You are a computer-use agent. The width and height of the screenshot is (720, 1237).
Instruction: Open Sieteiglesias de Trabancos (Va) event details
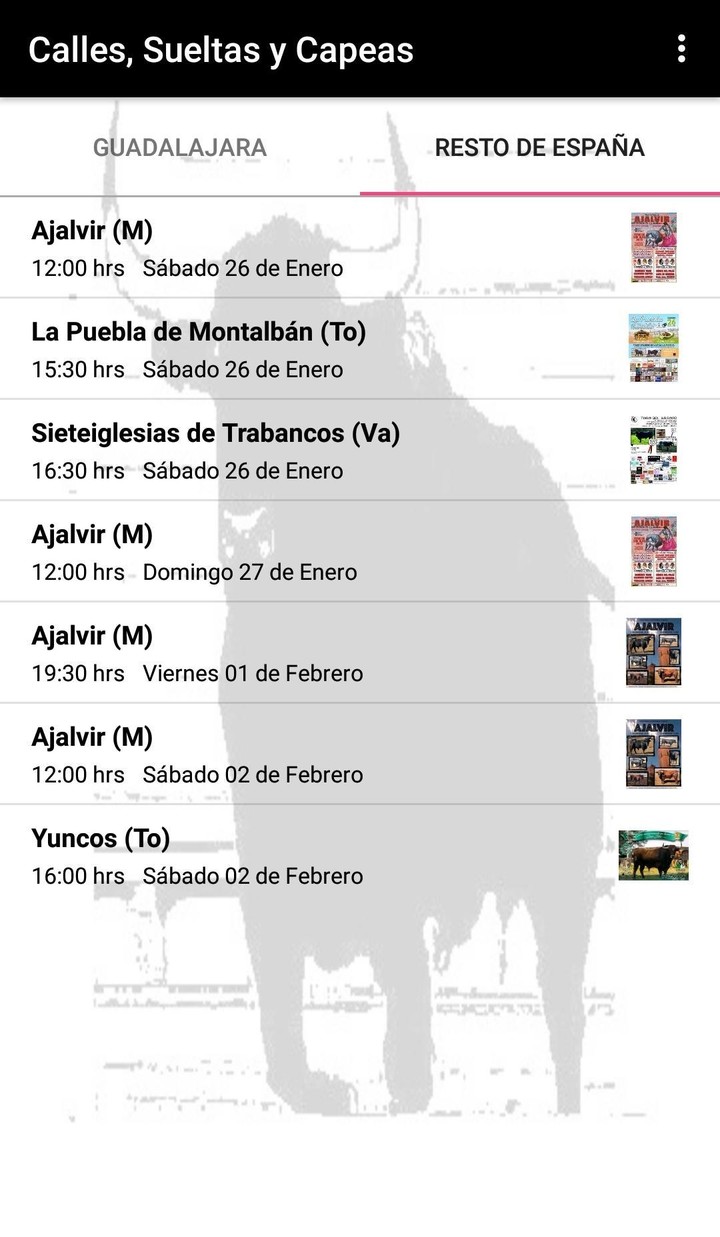tap(300, 450)
